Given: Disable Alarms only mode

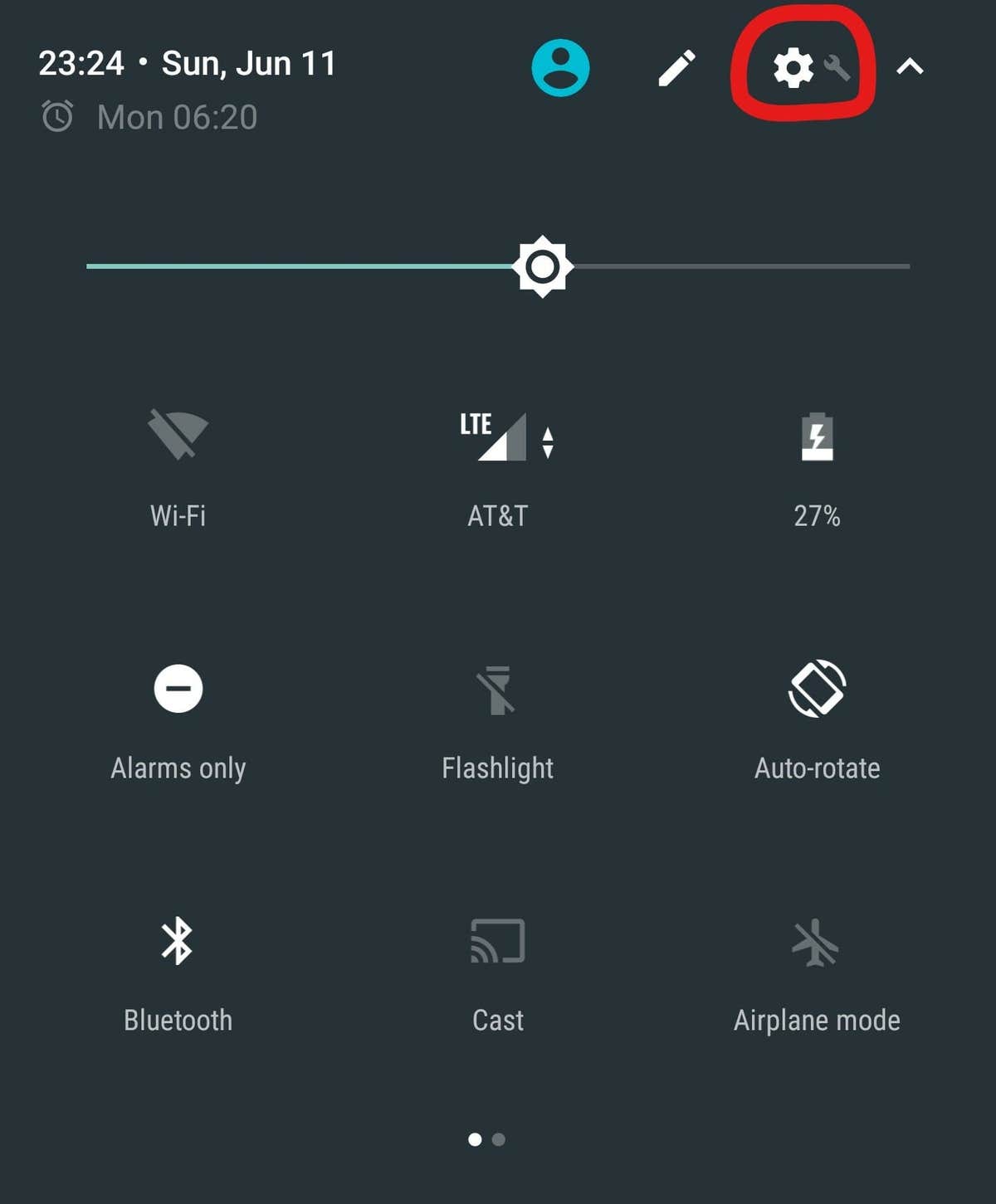Looking at the screenshot, I should pos(177,689).
